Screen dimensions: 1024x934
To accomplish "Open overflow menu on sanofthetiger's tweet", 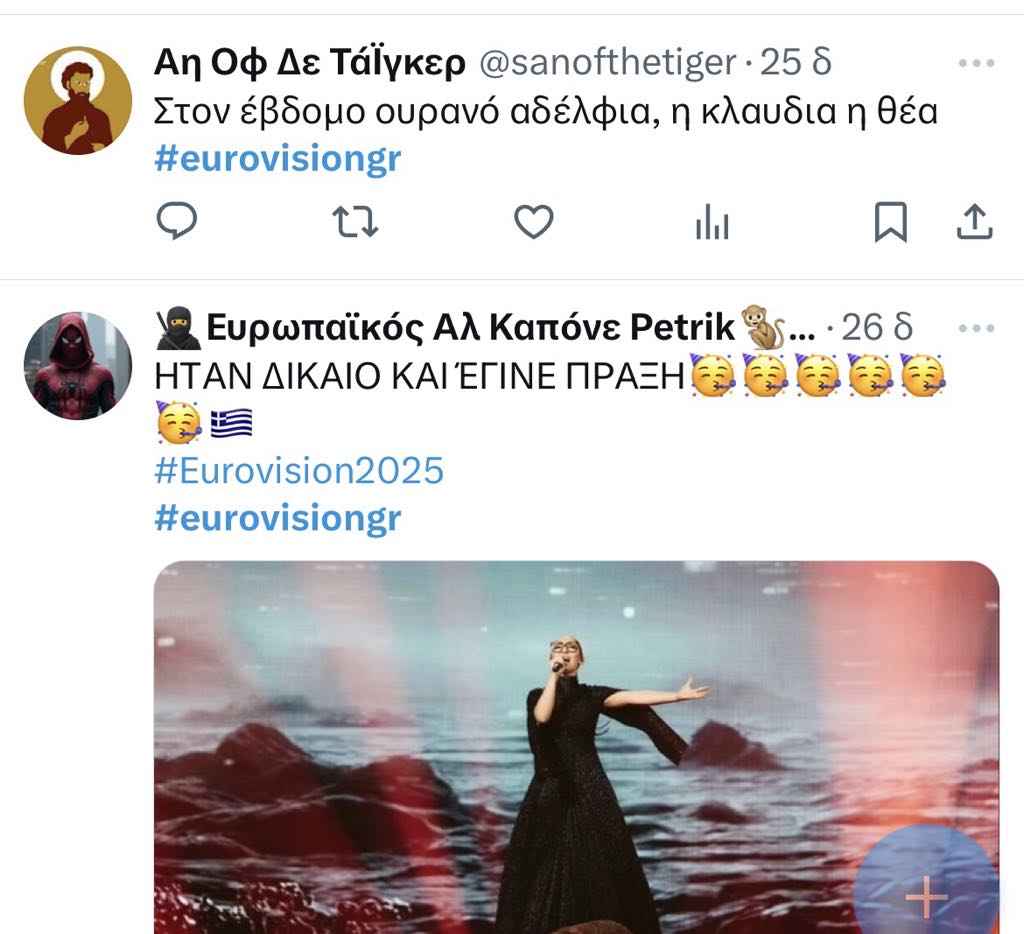I will pos(976,63).
